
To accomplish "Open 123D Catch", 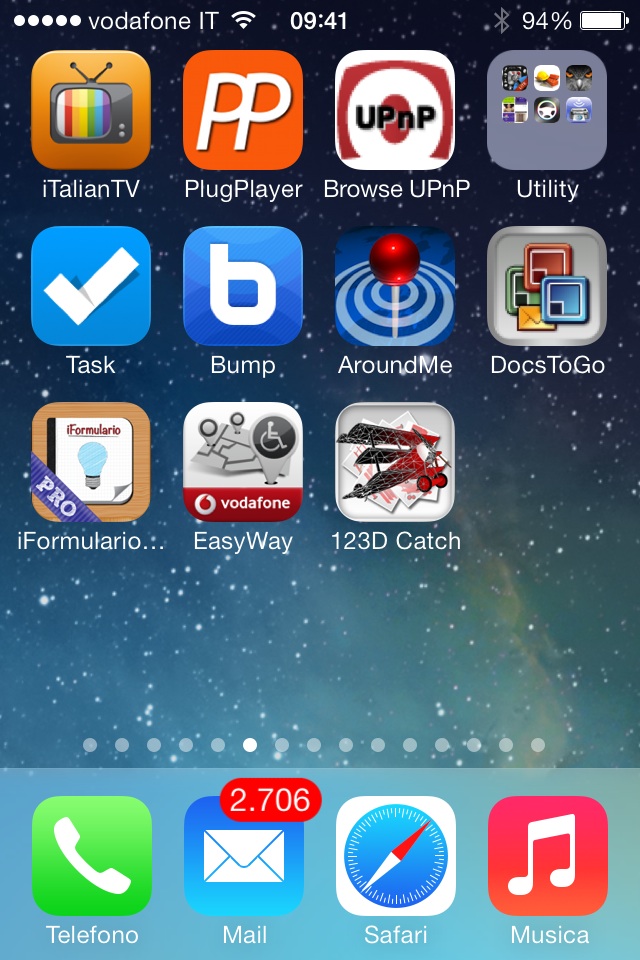I will pyautogui.click(x=395, y=462).
